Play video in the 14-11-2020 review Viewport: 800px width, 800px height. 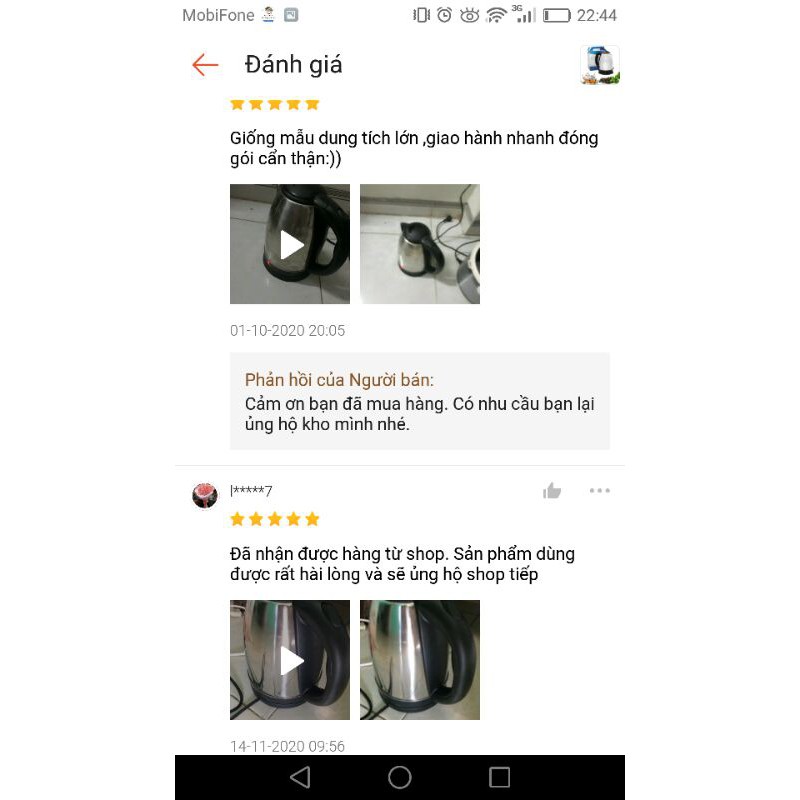290,660
